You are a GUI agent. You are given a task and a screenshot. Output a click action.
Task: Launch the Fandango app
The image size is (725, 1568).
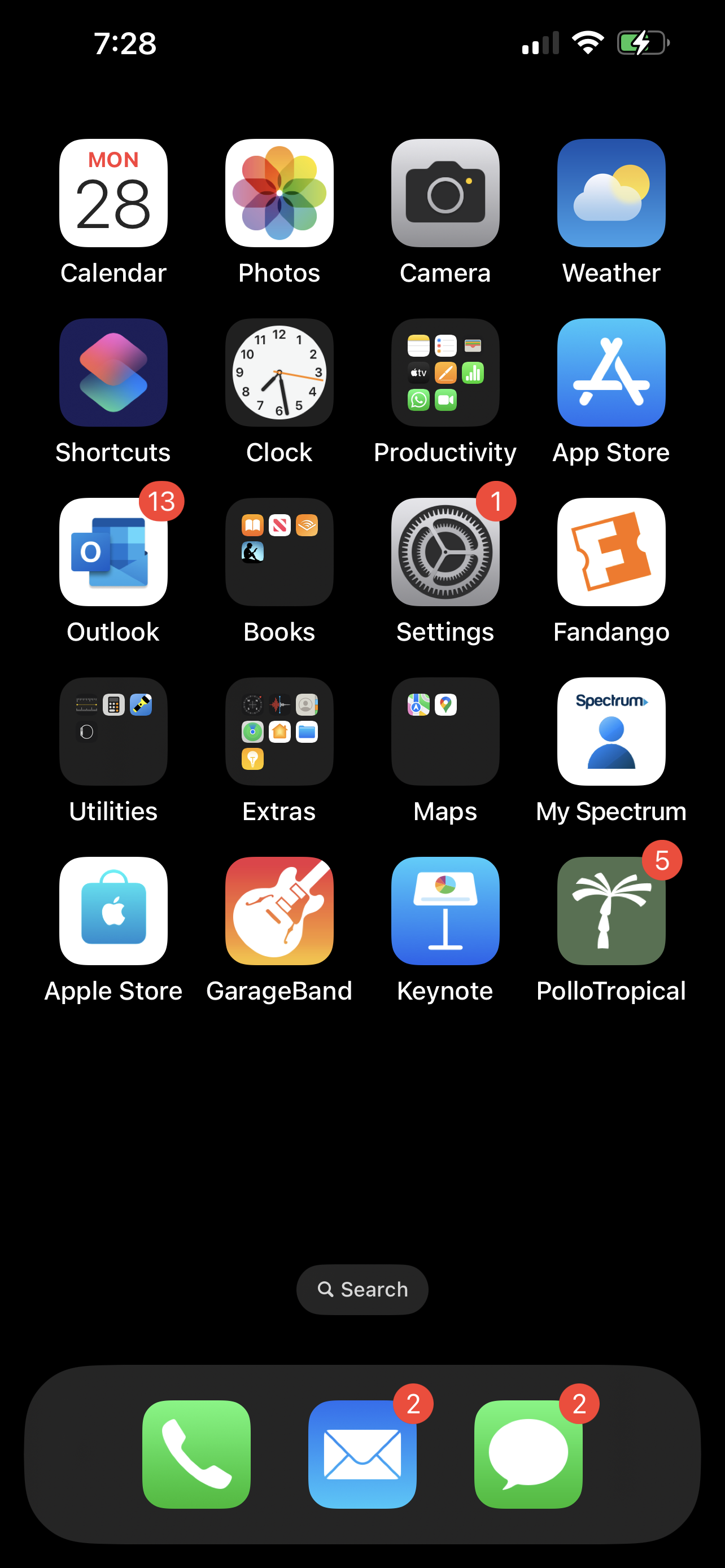tap(611, 552)
